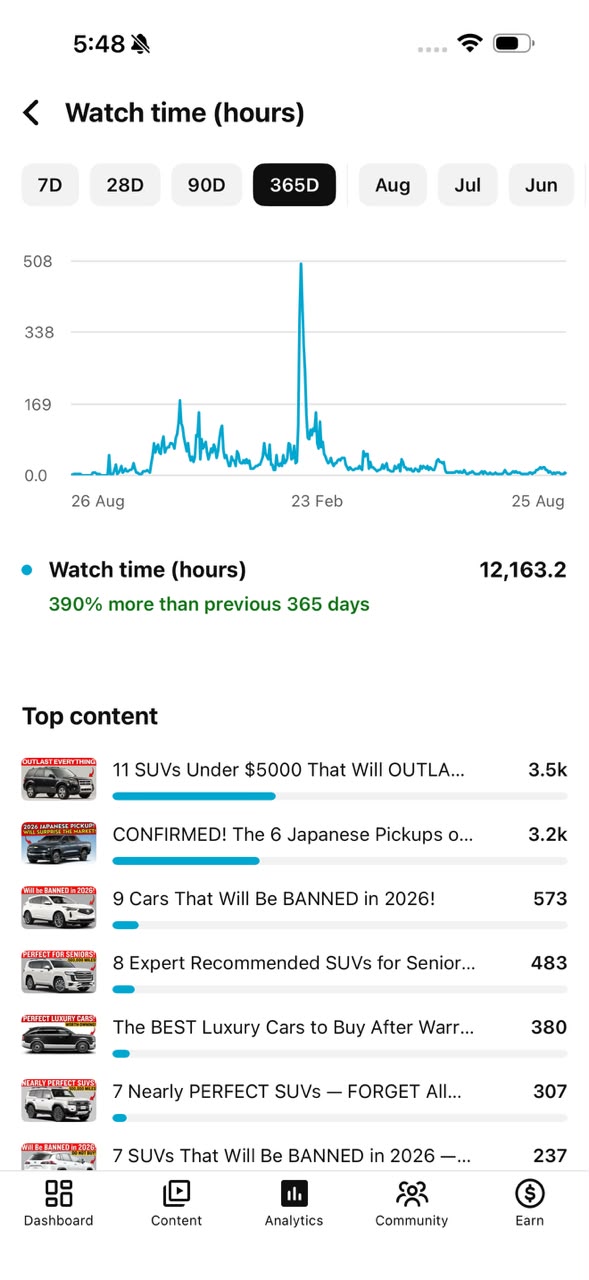The image size is (589, 1280).
Task: Filter analytics to Jun
Action: tap(541, 185)
